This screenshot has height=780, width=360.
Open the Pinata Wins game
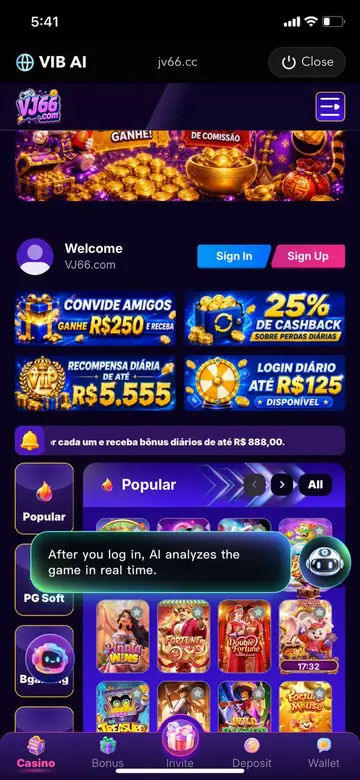point(123,636)
